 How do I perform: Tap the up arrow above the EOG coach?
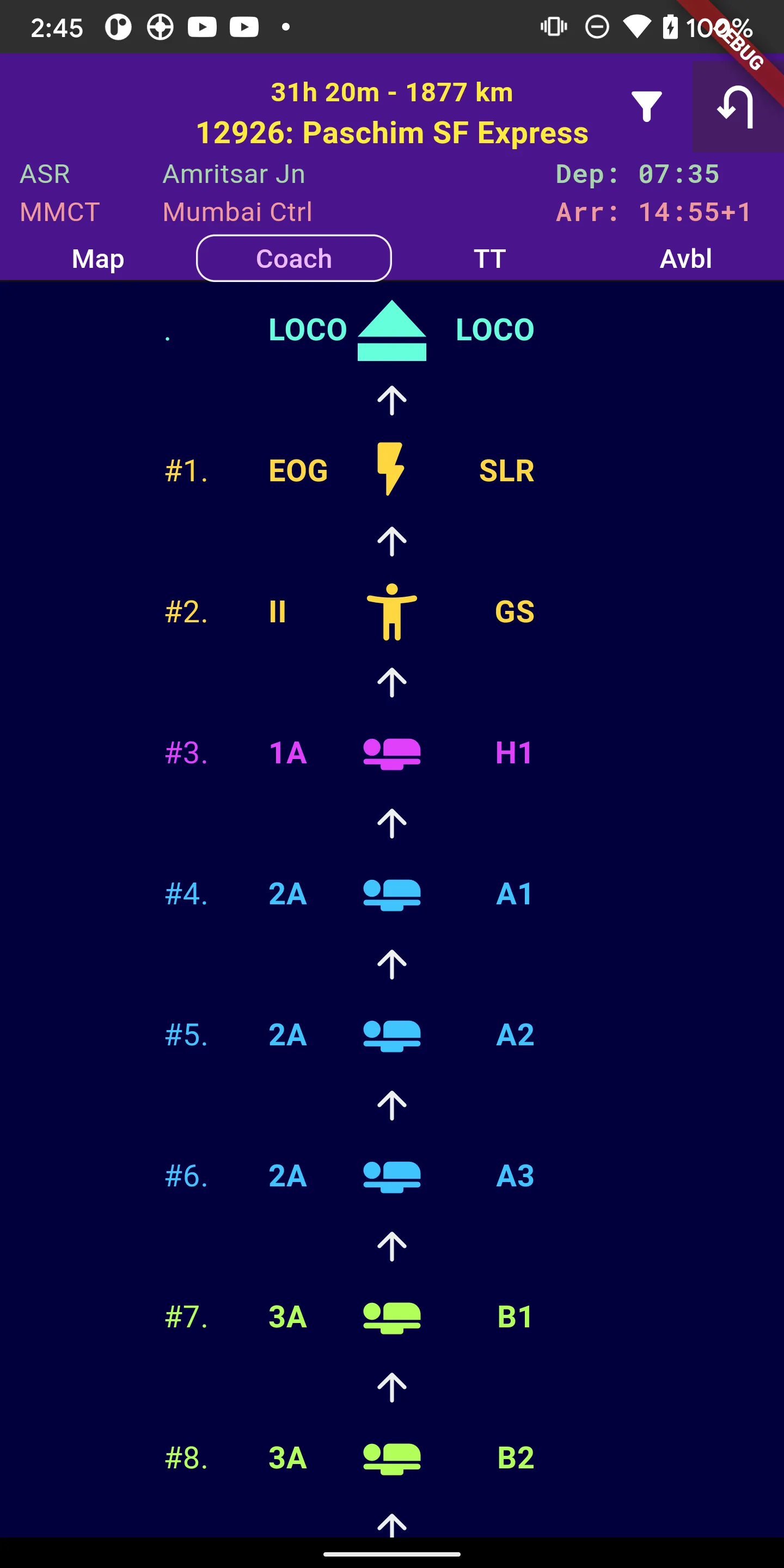392,399
